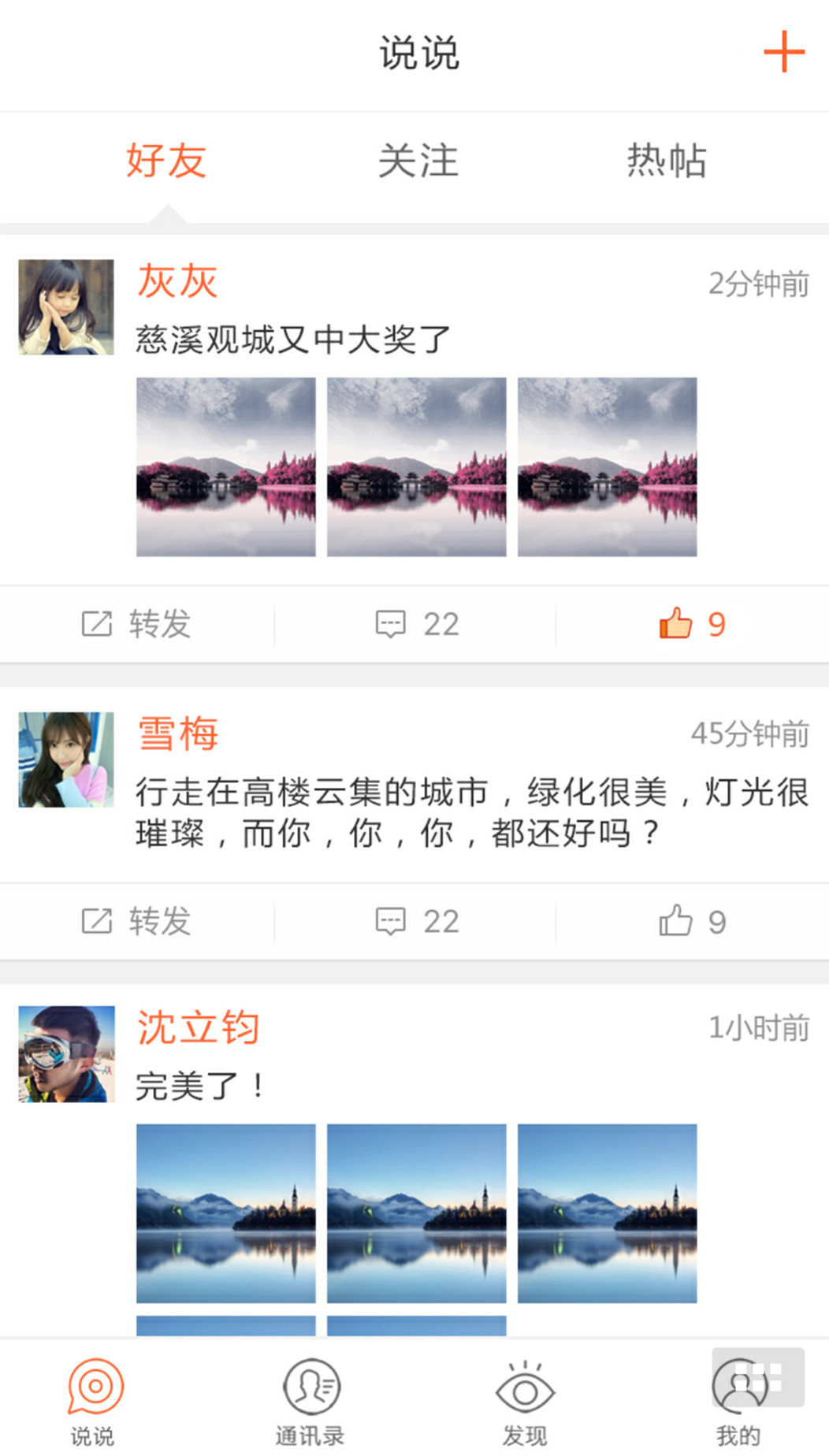Open 灰灰's profile avatar
The width and height of the screenshot is (829, 1456).
(x=66, y=307)
